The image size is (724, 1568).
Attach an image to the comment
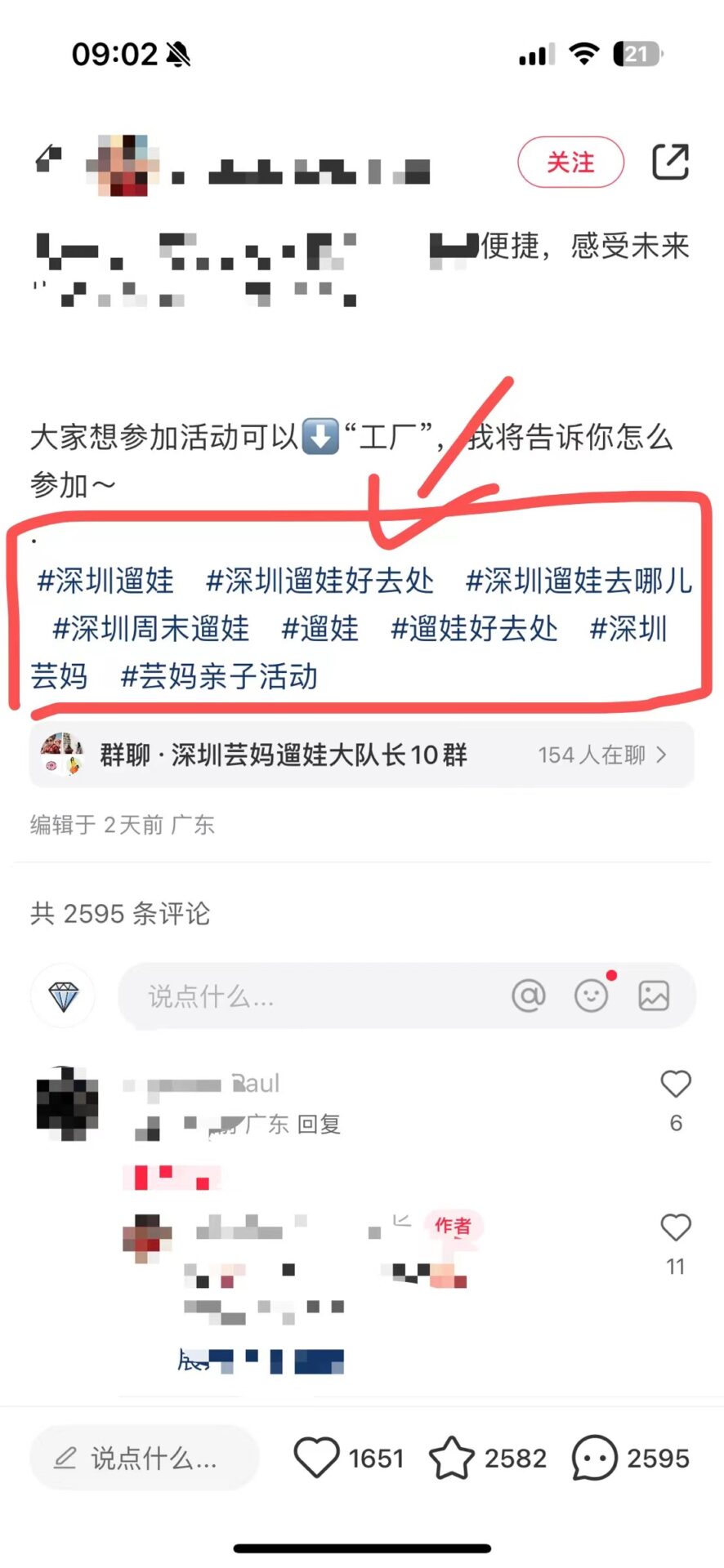click(653, 996)
